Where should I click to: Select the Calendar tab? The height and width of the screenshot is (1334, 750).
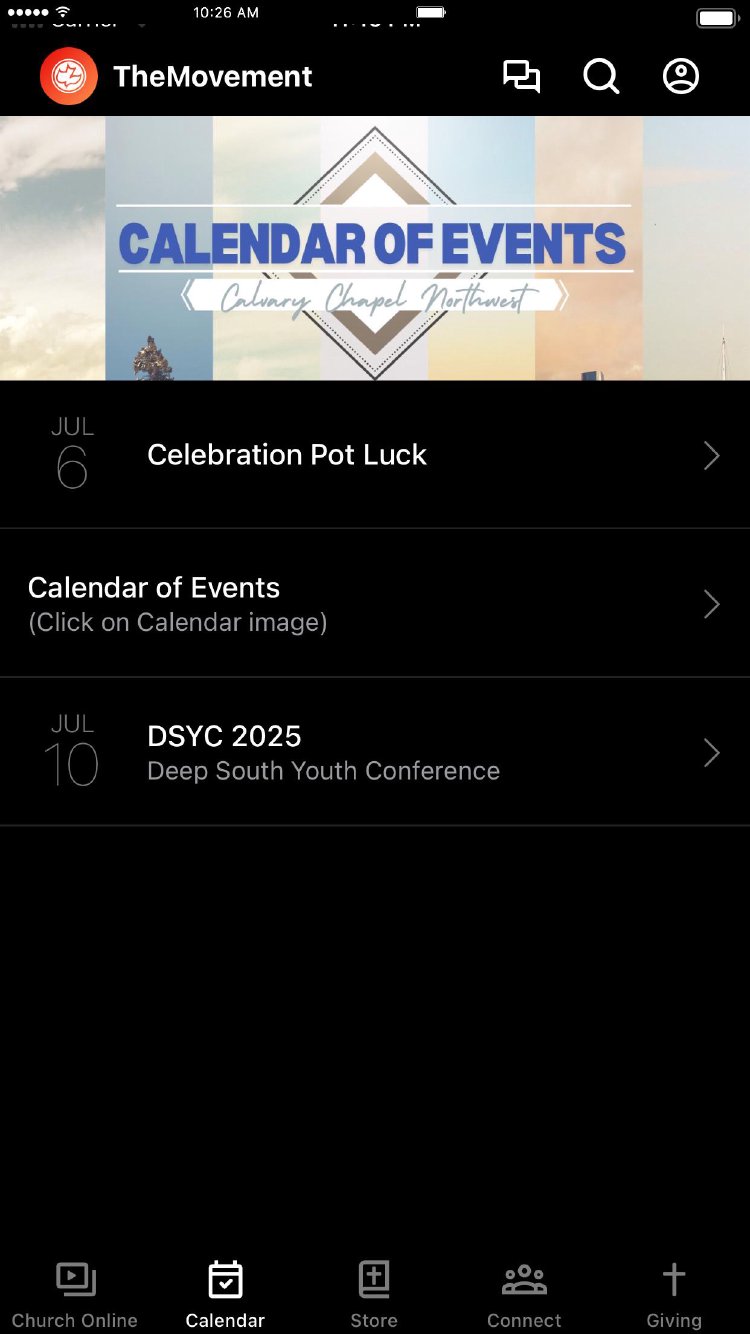tap(225, 1294)
